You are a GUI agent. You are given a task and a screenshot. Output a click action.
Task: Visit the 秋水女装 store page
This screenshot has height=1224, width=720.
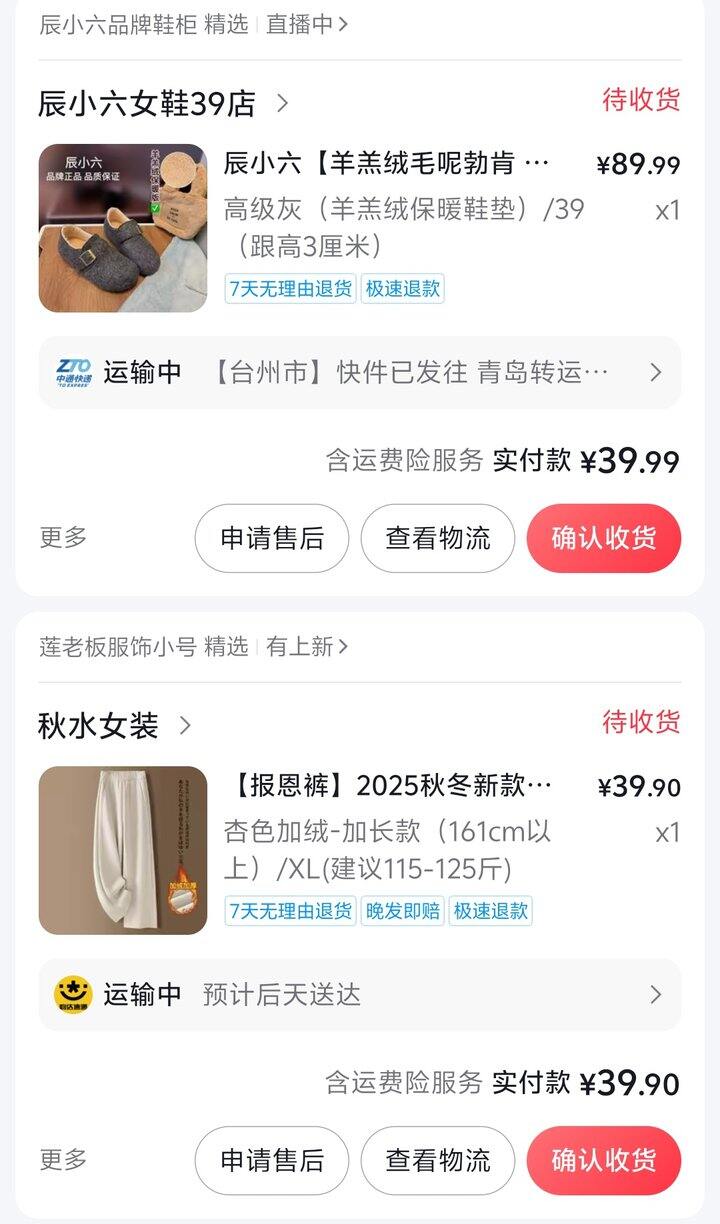tap(112, 725)
